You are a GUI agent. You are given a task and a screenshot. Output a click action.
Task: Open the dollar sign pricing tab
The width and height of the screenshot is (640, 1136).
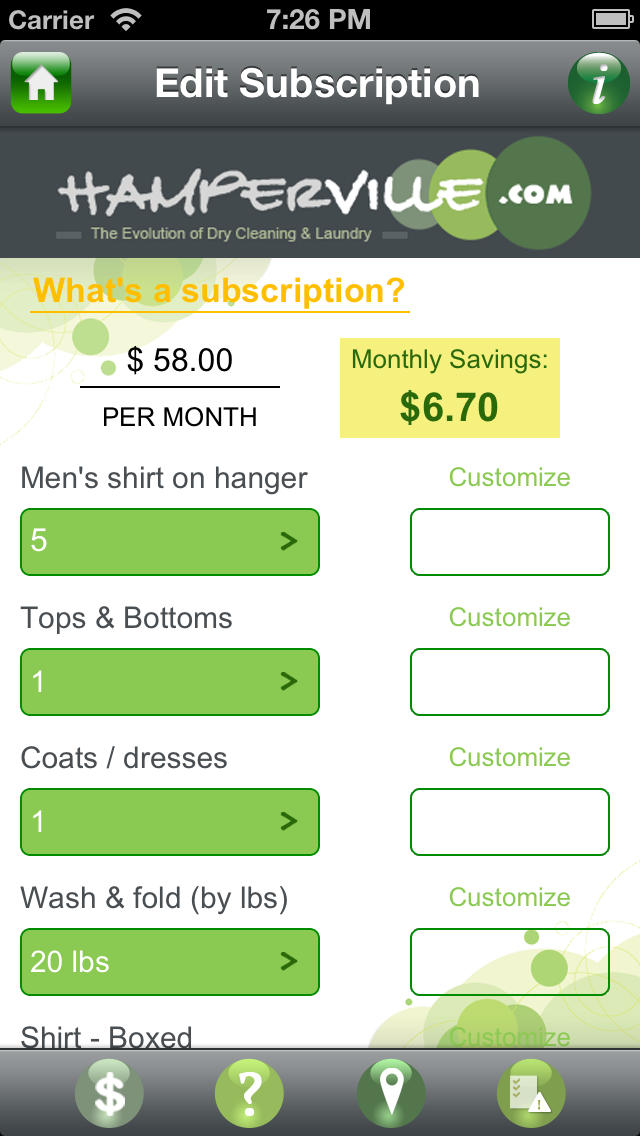(109, 1093)
